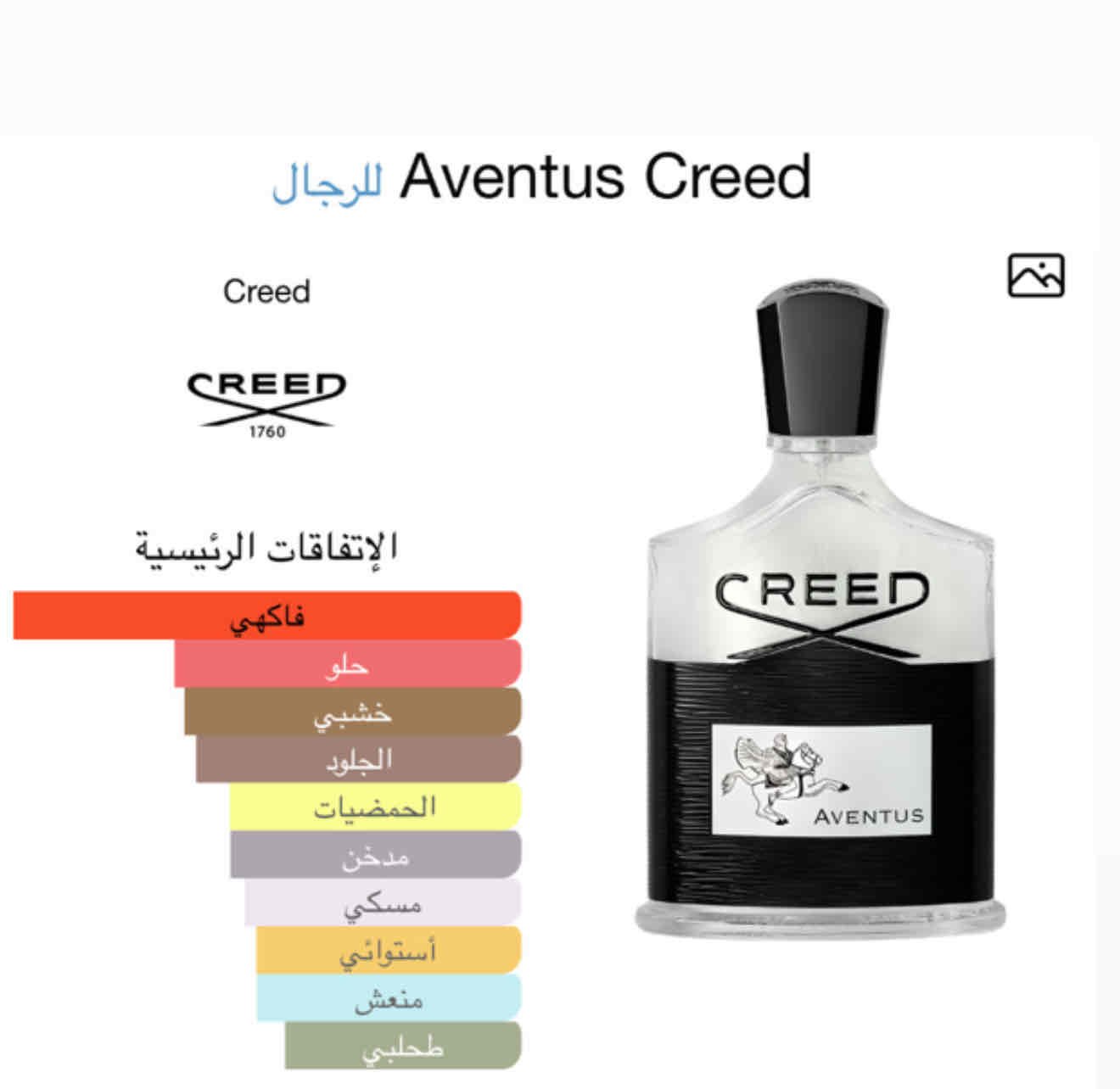This screenshot has height=1089, width=1120.
Task: Open the photo gallery icon
Action: [1036, 276]
